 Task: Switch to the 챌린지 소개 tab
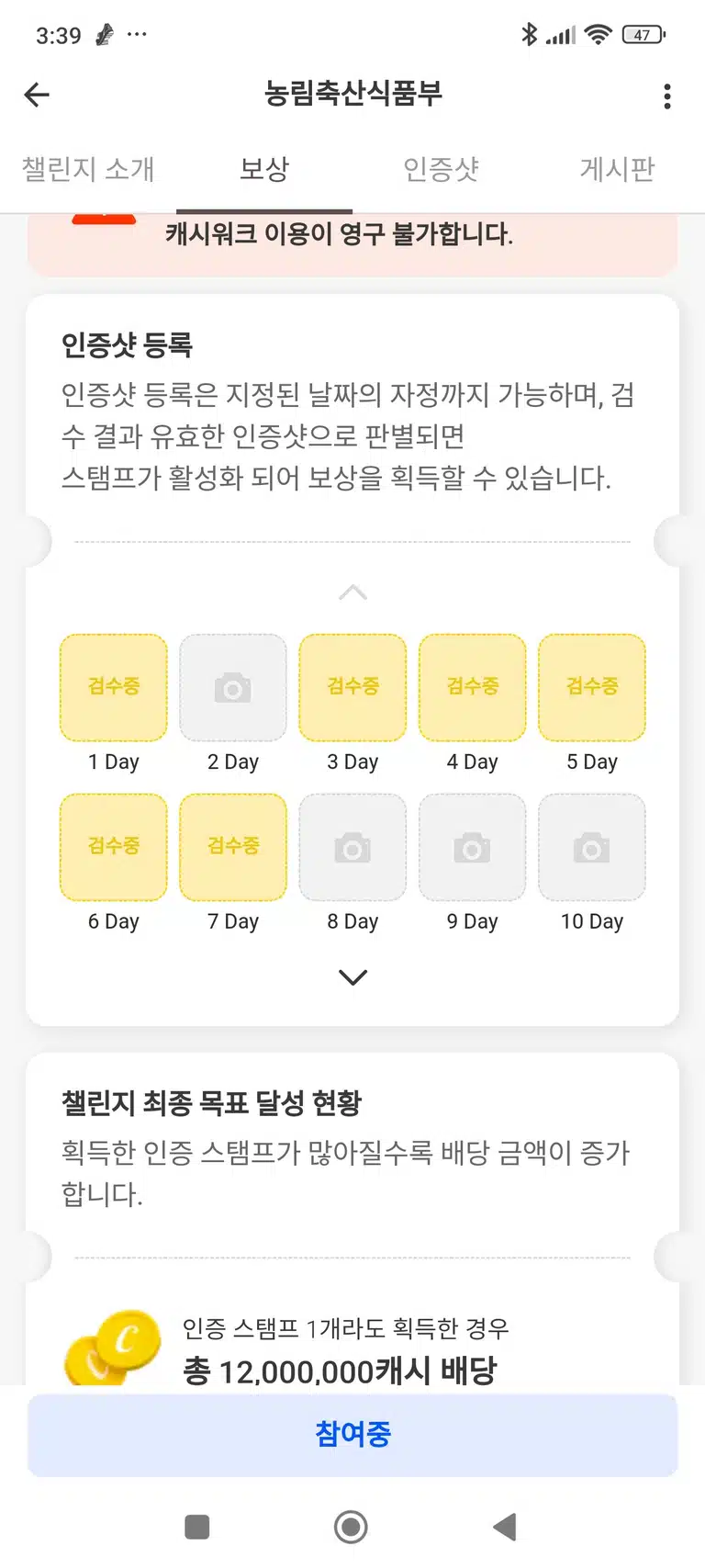click(88, 169)
